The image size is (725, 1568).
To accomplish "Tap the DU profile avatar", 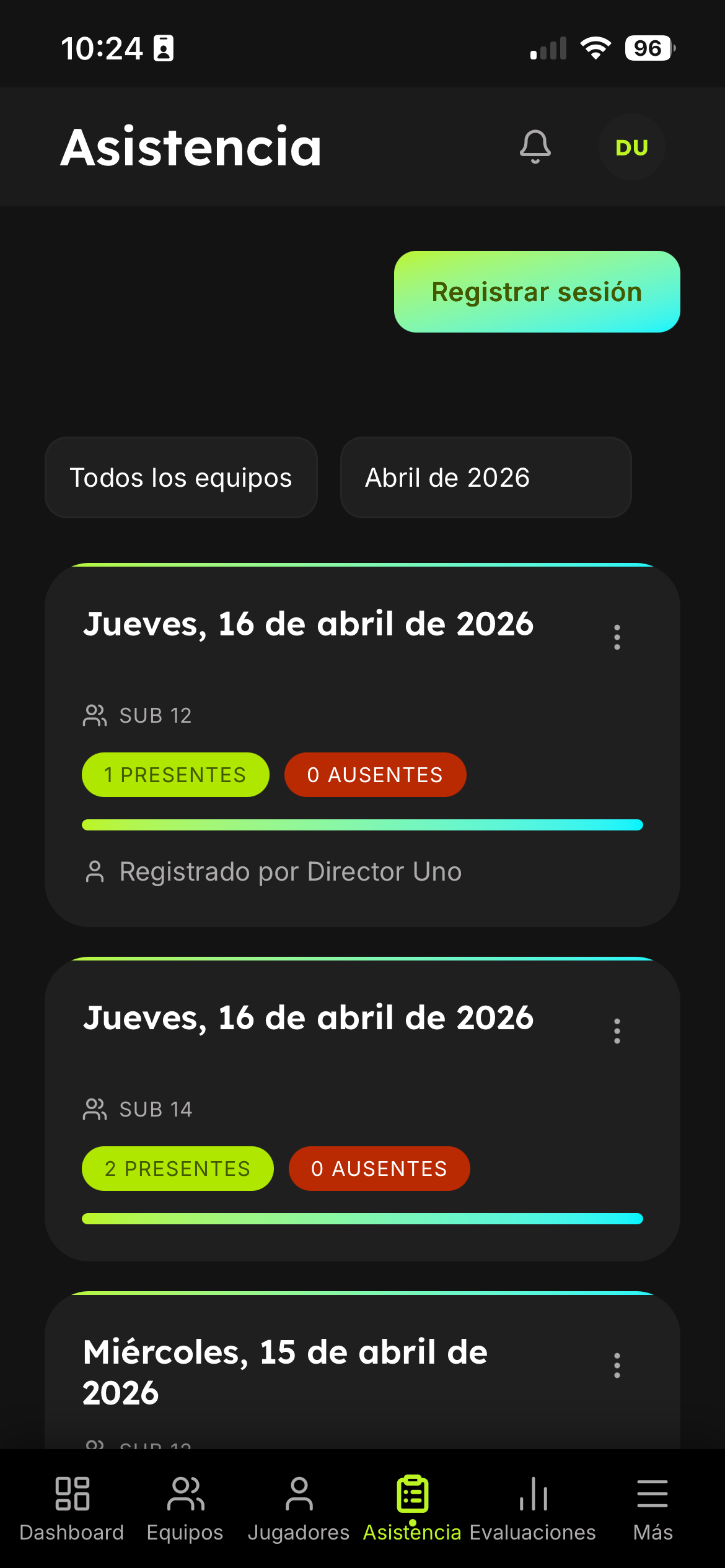I will click(631, 147).
